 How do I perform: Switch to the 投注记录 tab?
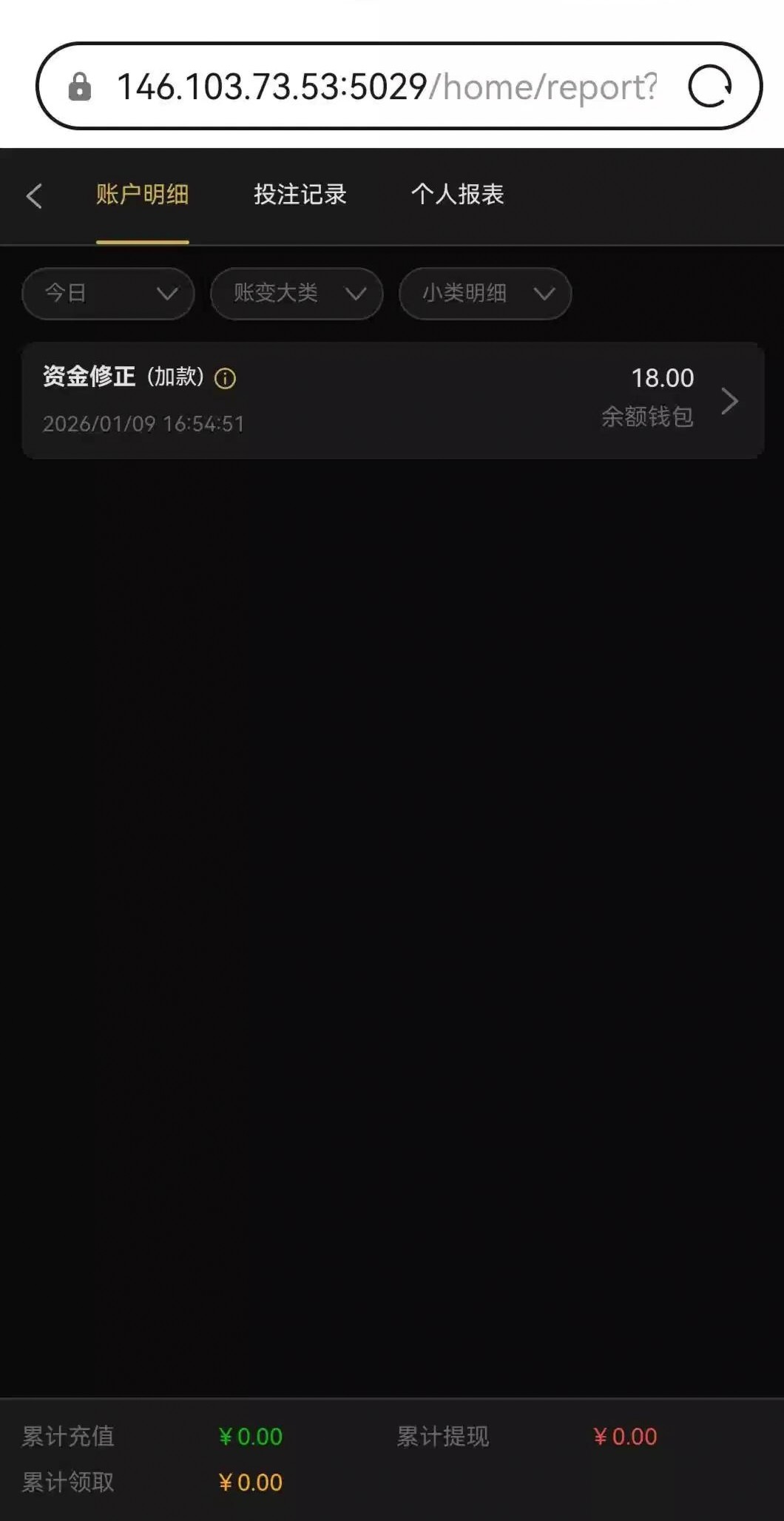click(300, 195)
